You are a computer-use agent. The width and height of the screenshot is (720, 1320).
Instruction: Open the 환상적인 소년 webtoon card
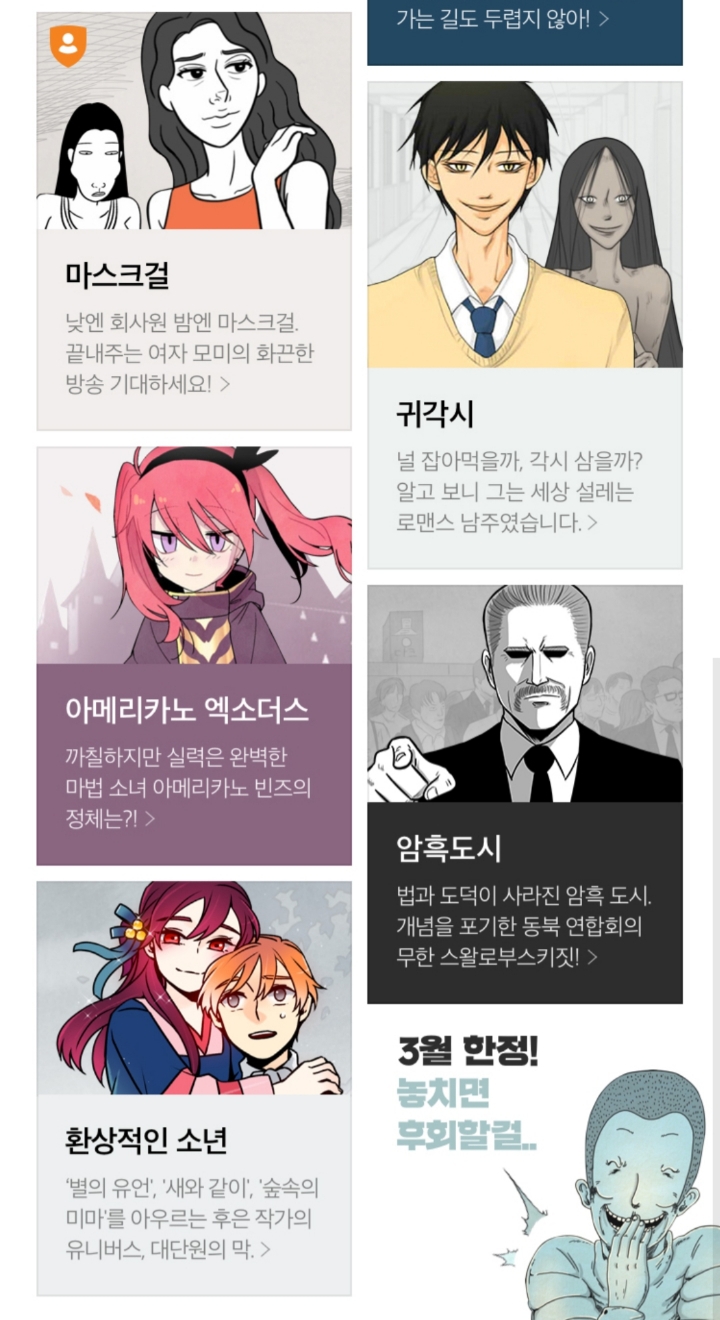tap(194, 1088)
